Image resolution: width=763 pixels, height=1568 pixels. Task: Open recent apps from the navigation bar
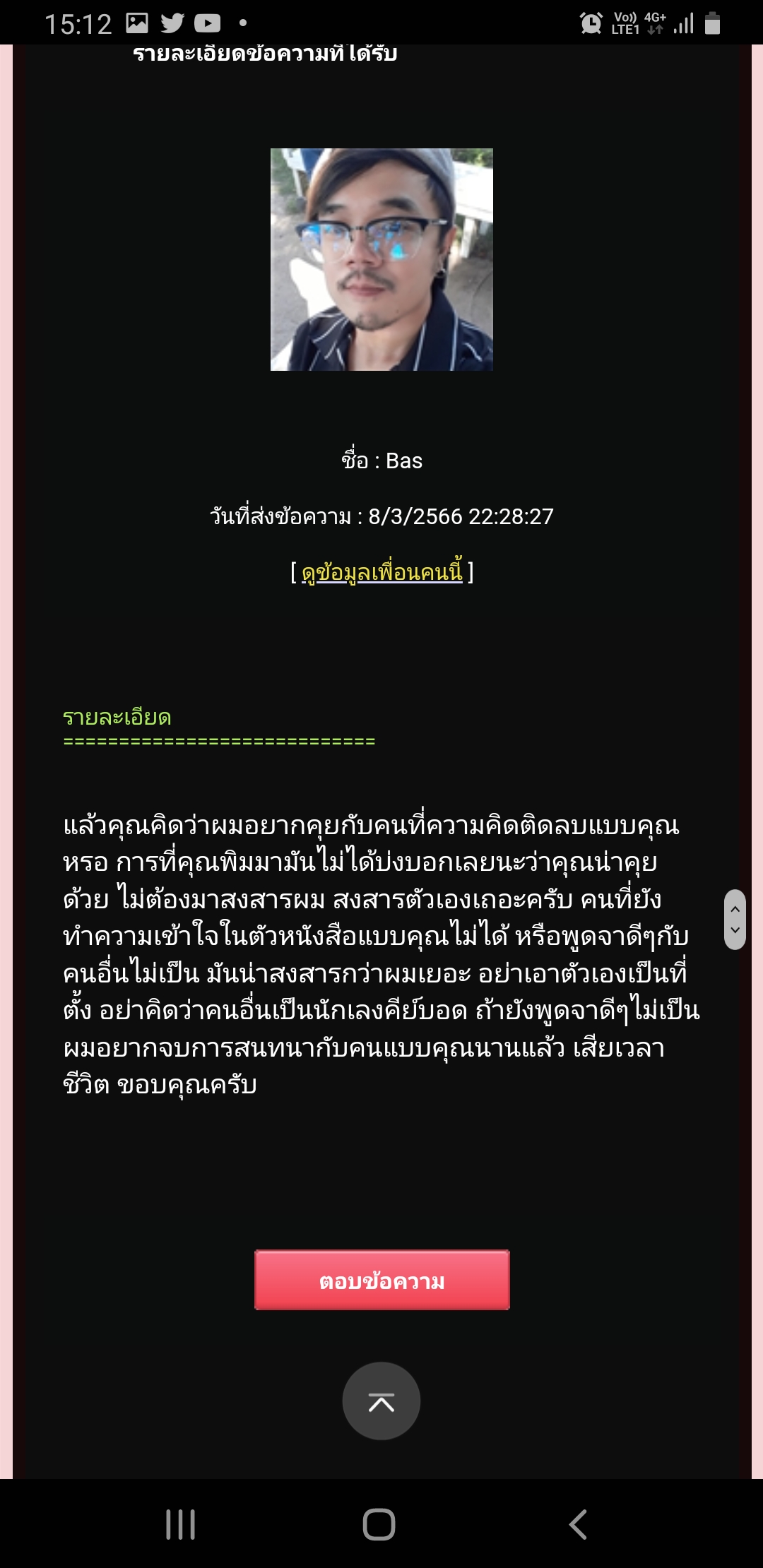(180, 1524)
